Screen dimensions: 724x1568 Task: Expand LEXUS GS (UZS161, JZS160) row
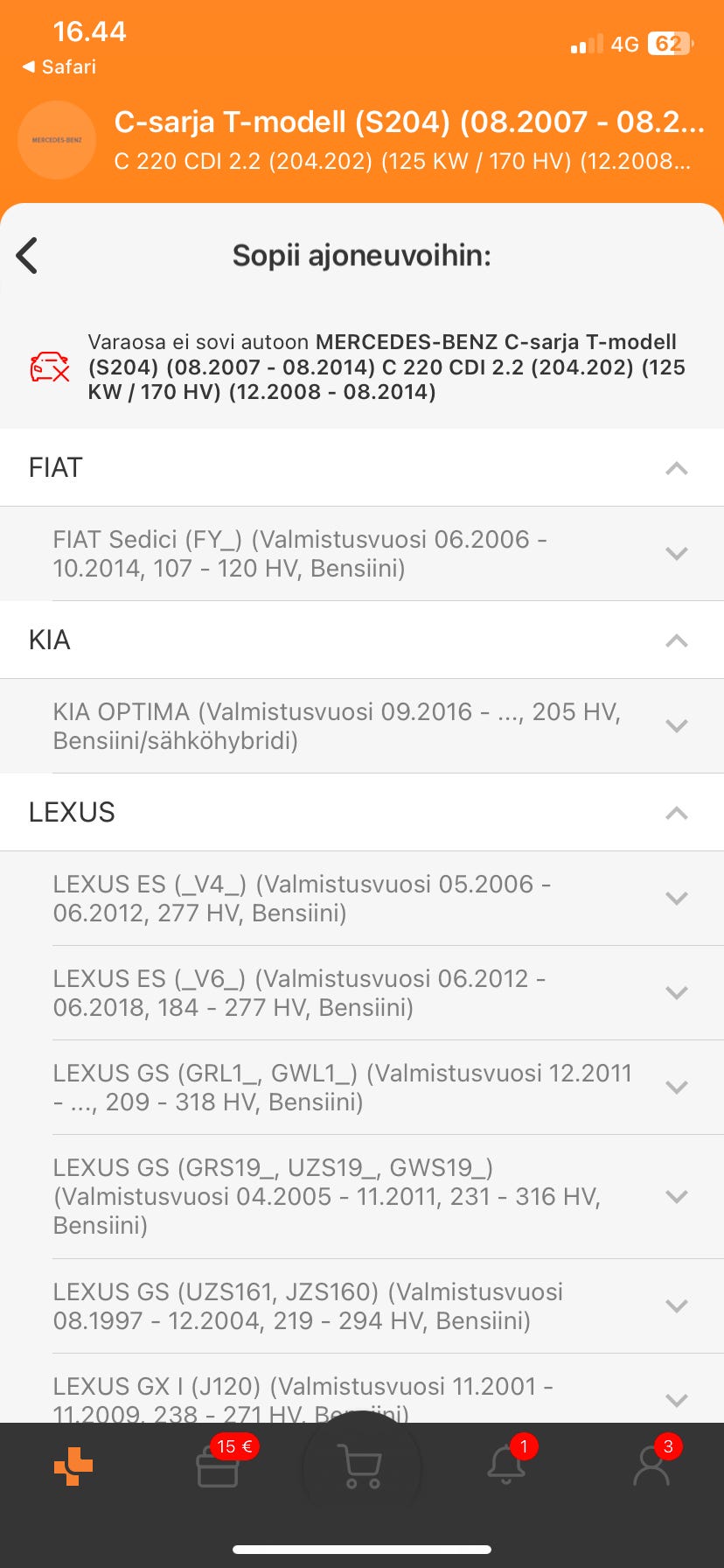[676, 1305]
